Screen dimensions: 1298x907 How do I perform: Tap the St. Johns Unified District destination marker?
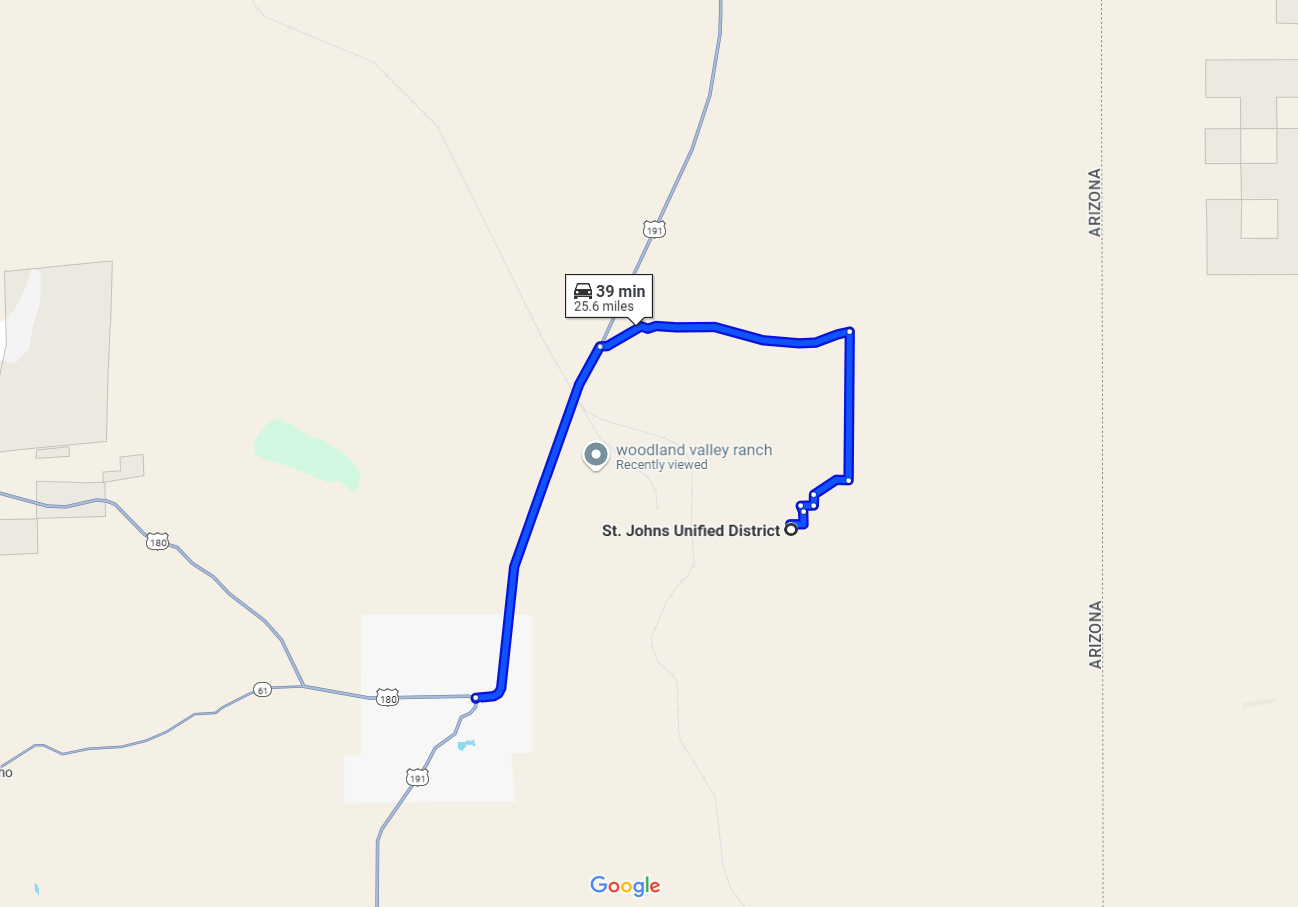791,529
